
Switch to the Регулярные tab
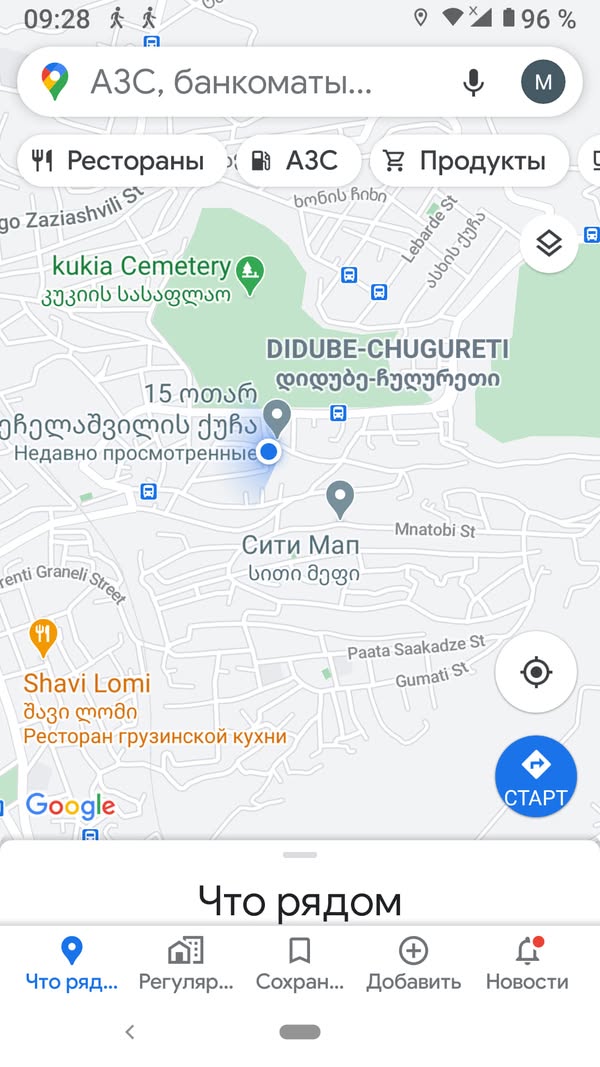(x=186, y=964)
